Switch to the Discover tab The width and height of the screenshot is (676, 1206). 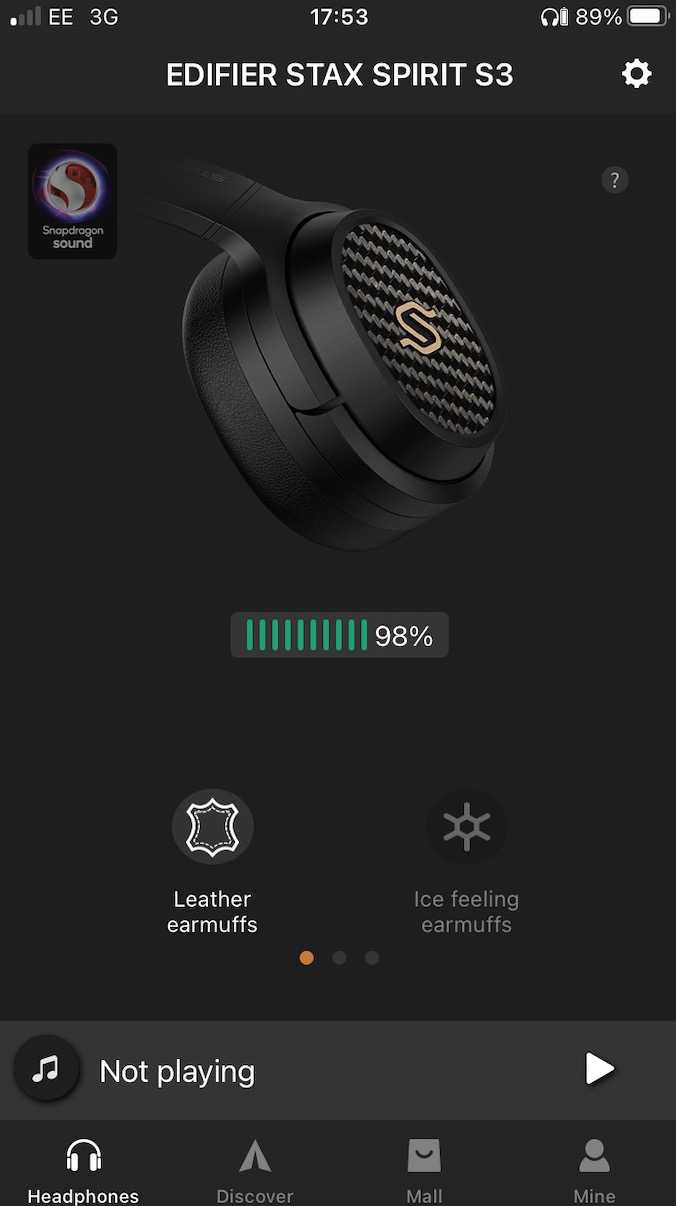tap(255, 1171)
